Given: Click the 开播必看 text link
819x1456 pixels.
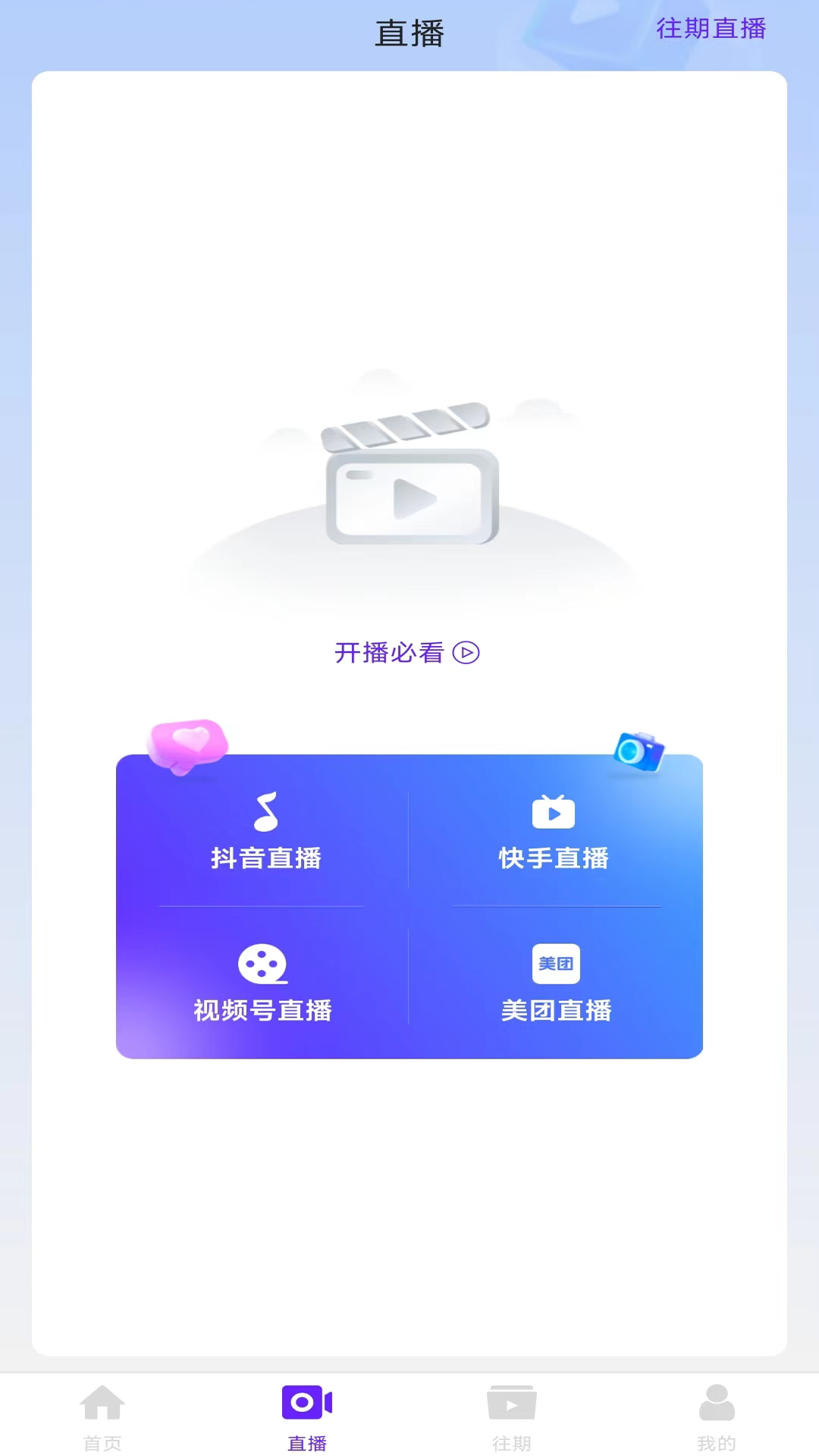Looking at the screenshot, I should click(391, 653).
